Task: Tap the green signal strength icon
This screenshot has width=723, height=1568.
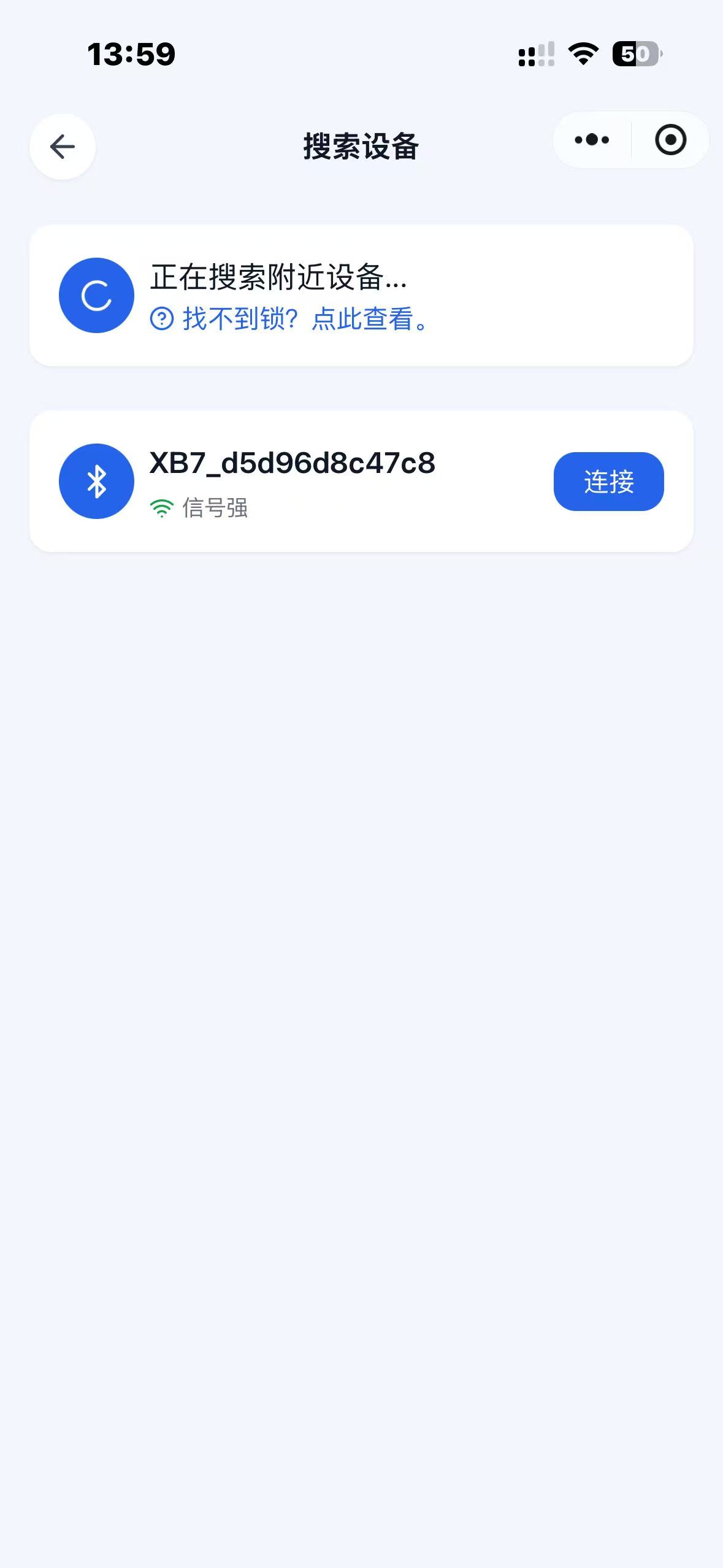Action: pos(161,507)
